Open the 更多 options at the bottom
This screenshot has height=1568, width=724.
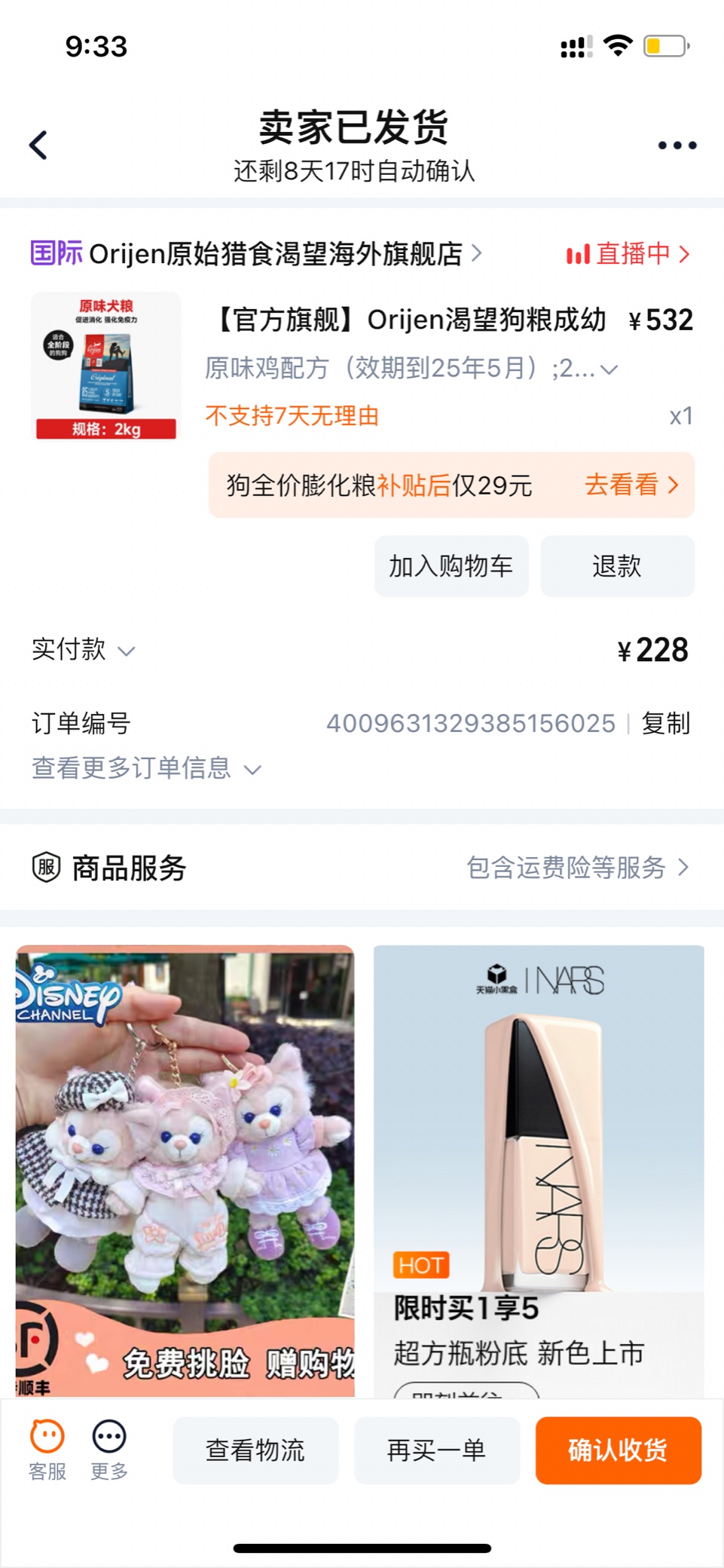pyautogui.click(x=109, y=1448)
